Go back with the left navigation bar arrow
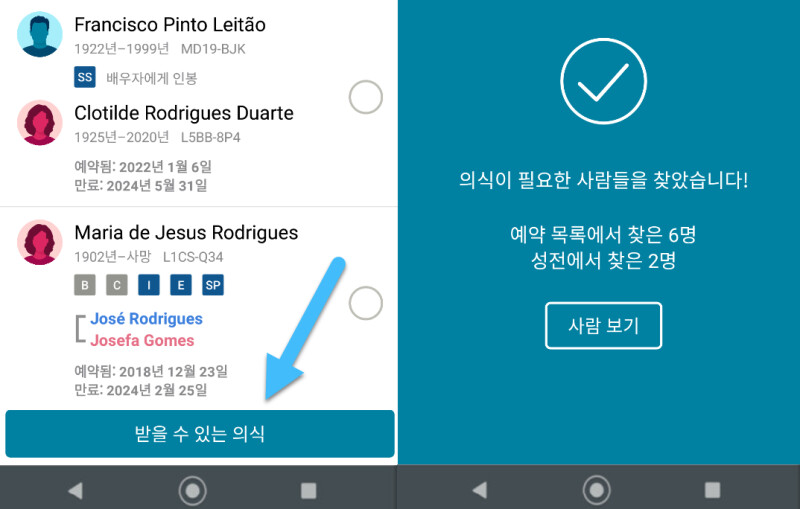Image resolution: width=800 pixels, height=509 pixels. click(x=75, y=490)
